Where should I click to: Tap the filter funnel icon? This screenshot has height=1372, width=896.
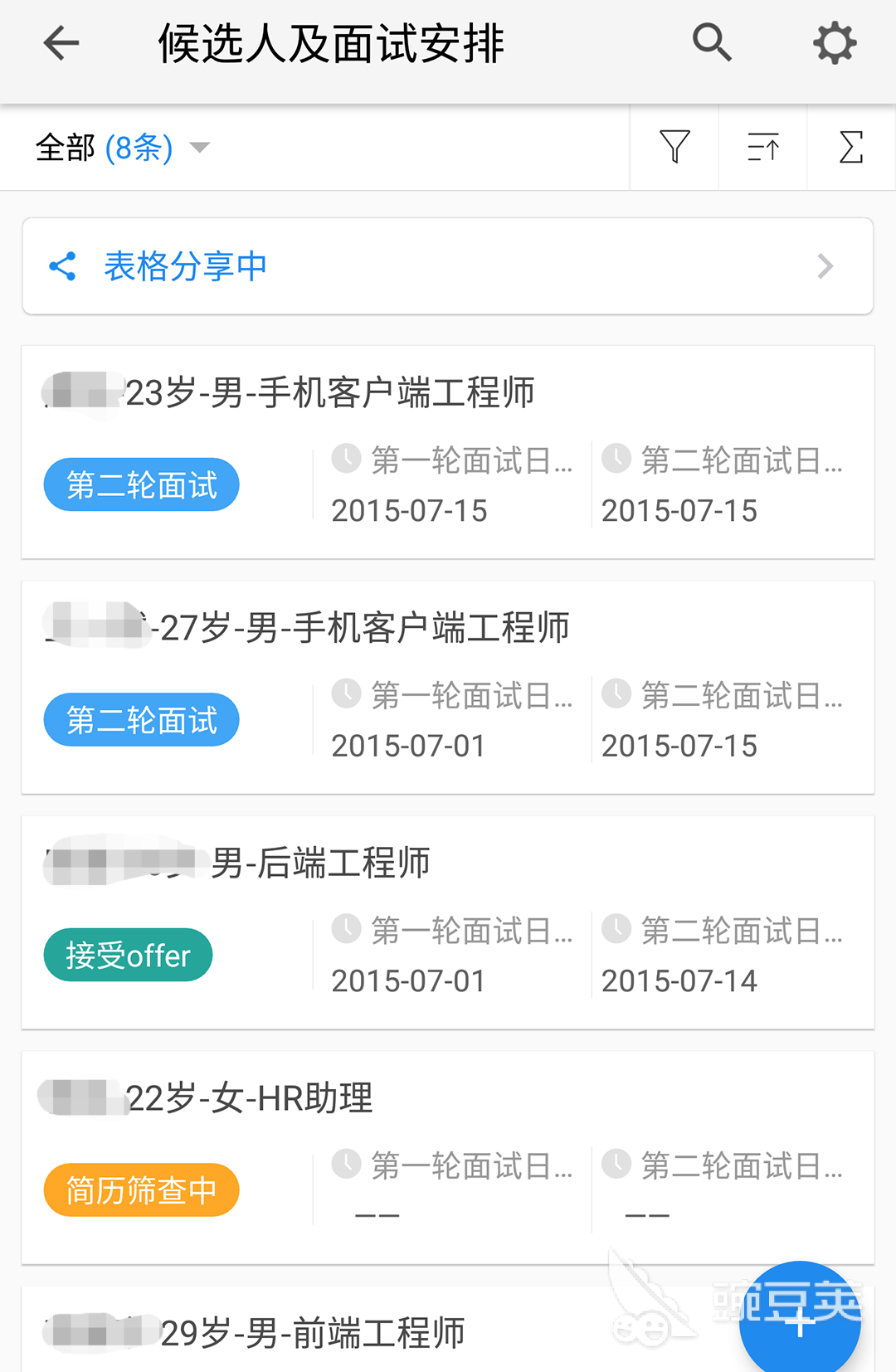coord(674,148)
